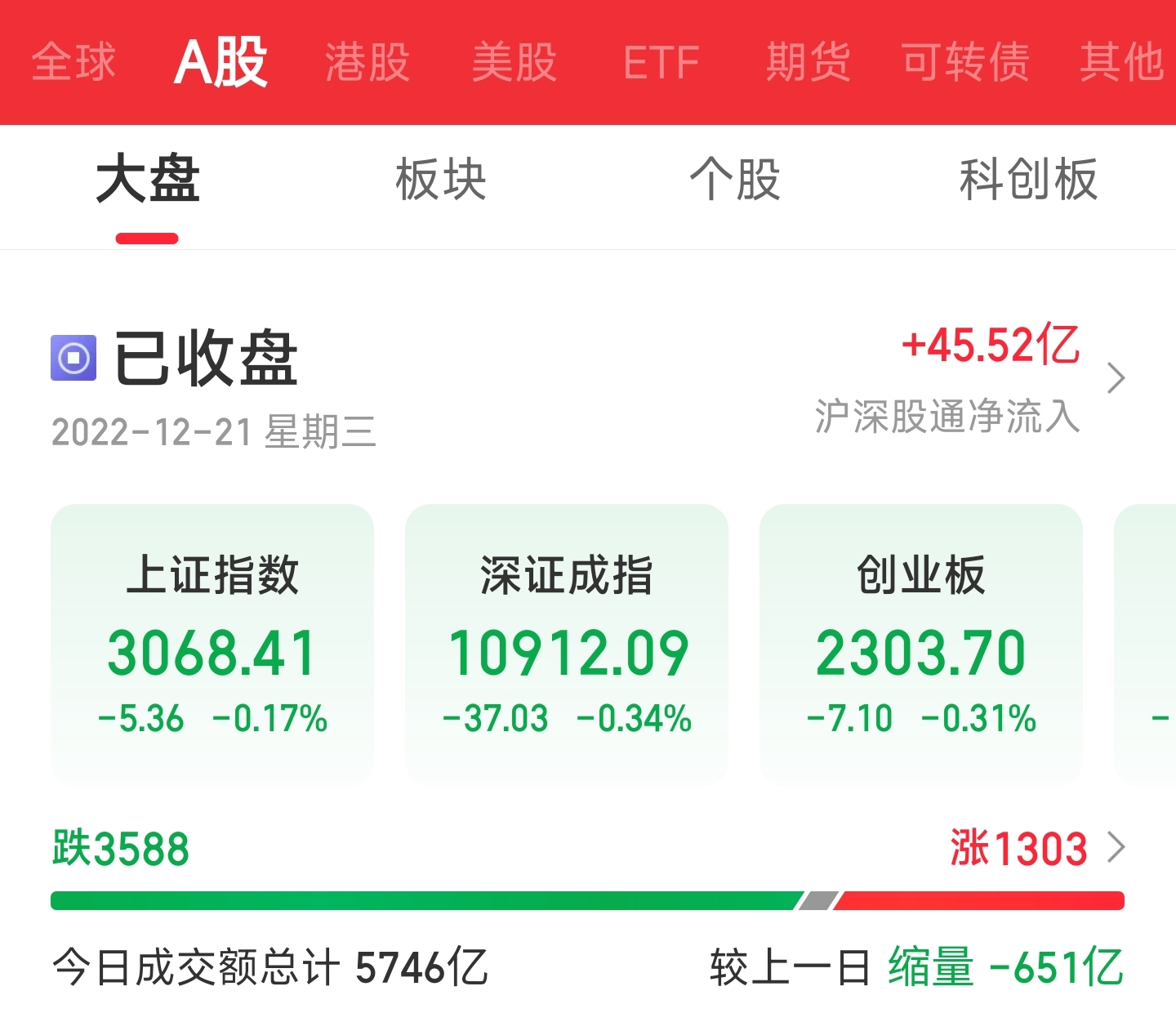
Task: Go to the 可转债 tab
Action: click(965, 62)
